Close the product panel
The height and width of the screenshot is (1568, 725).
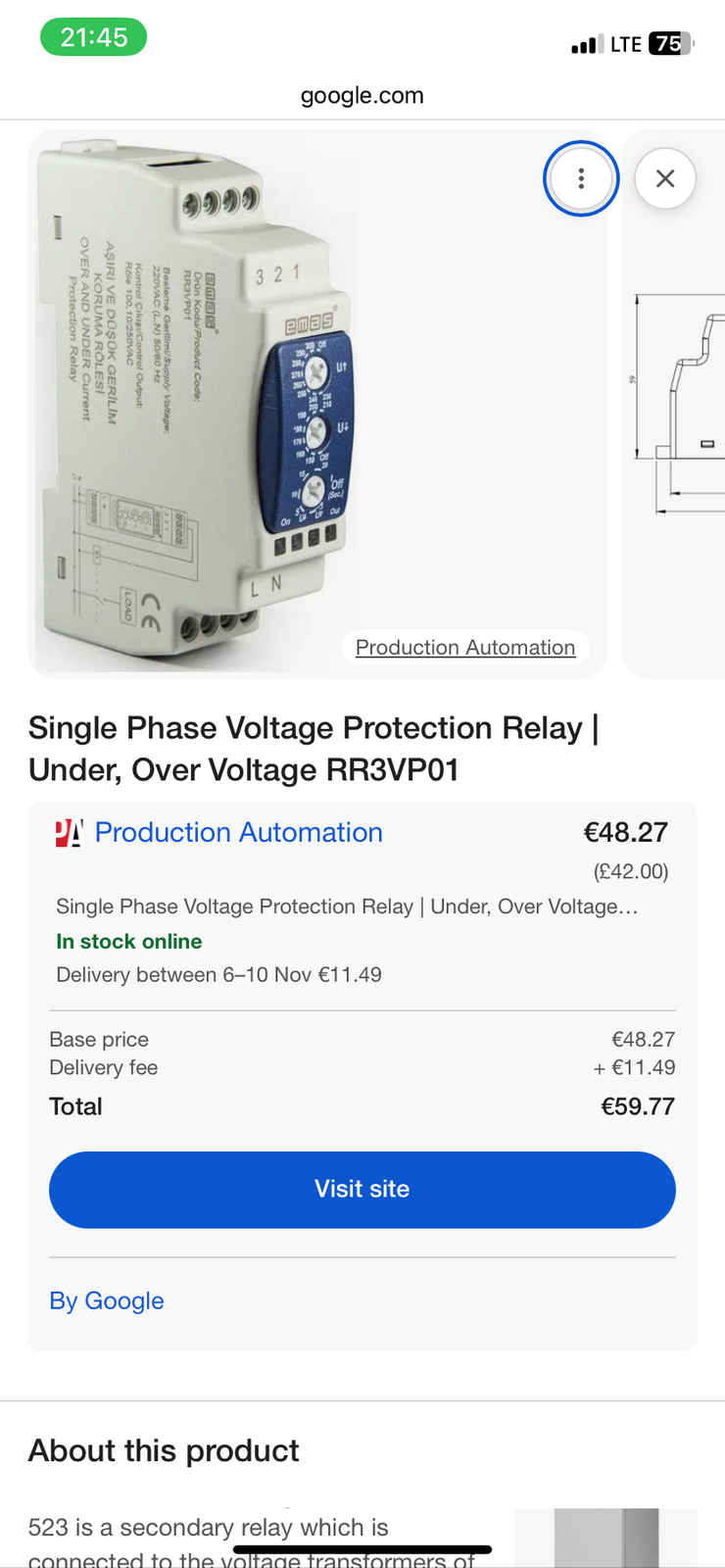pyautogui.click(x=665, y=178)
